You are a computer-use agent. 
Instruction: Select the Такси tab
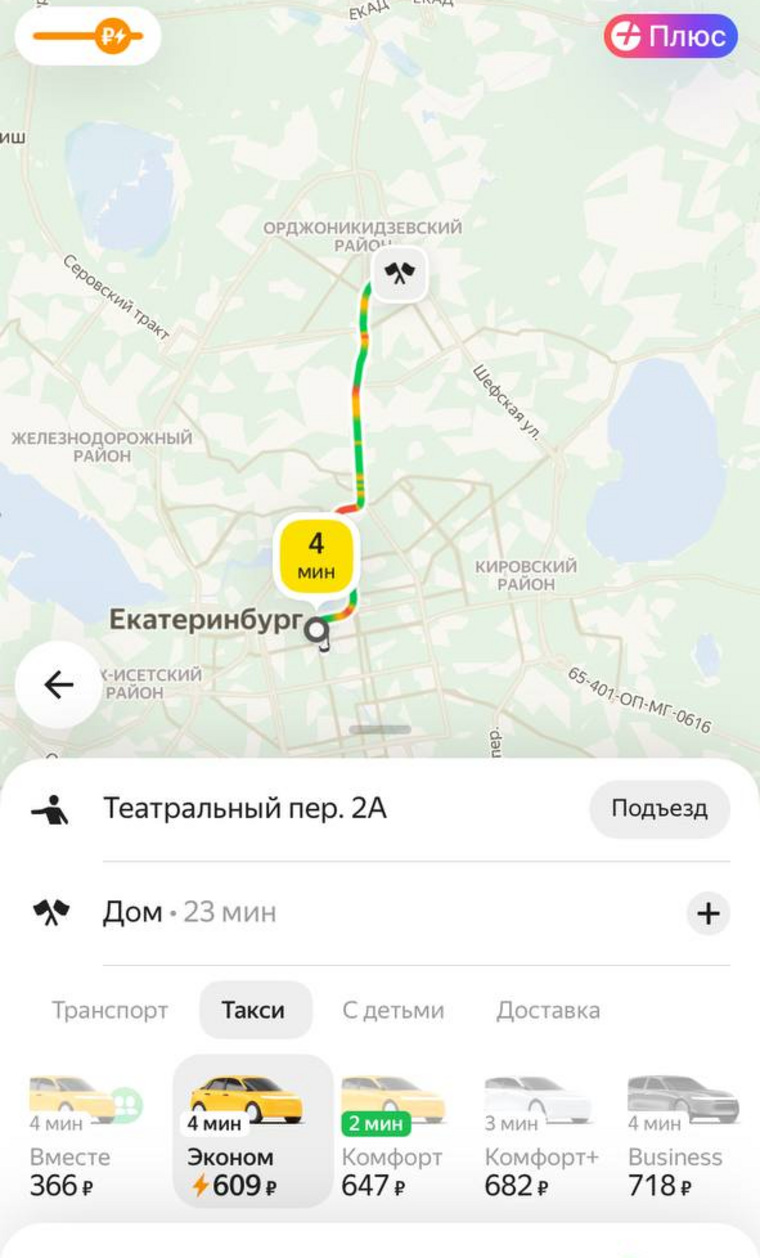[254, 1010]
